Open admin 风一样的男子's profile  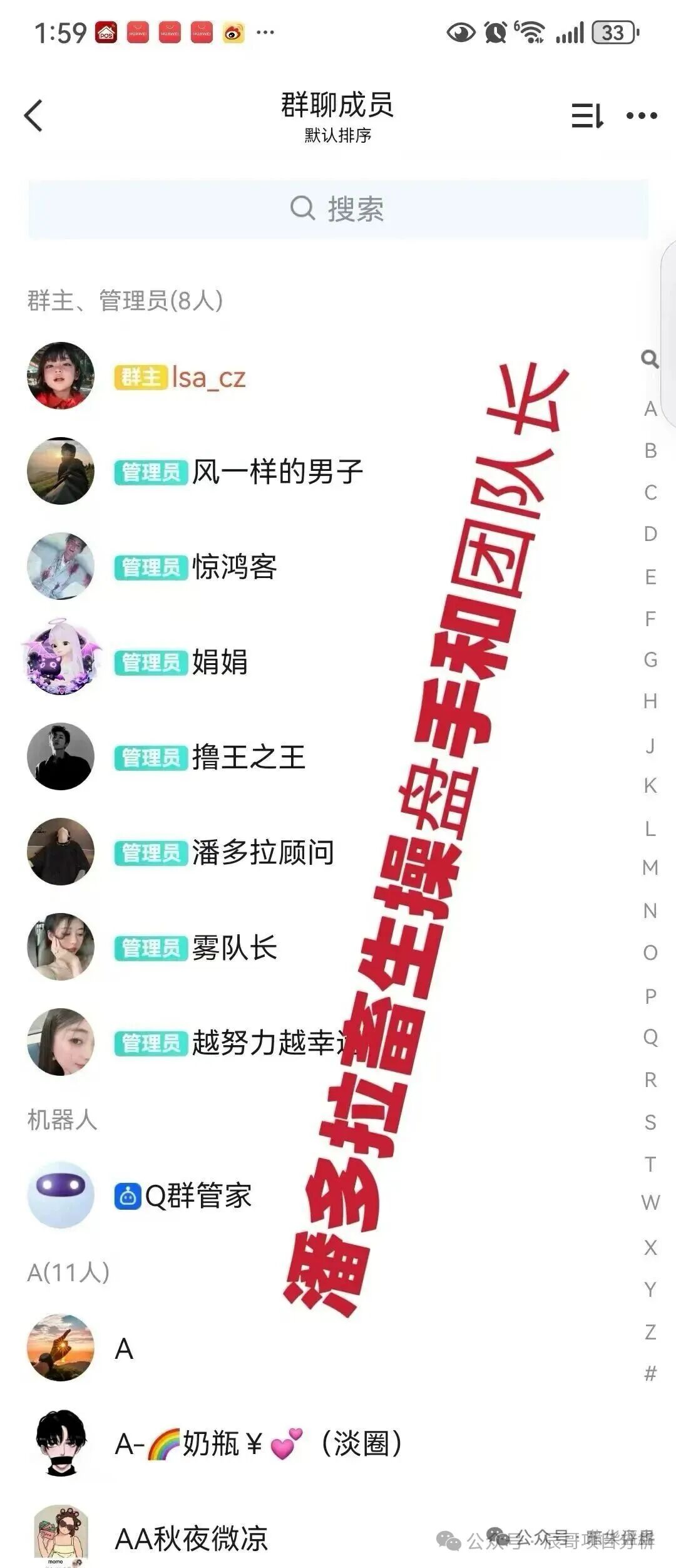pos(277,472)
